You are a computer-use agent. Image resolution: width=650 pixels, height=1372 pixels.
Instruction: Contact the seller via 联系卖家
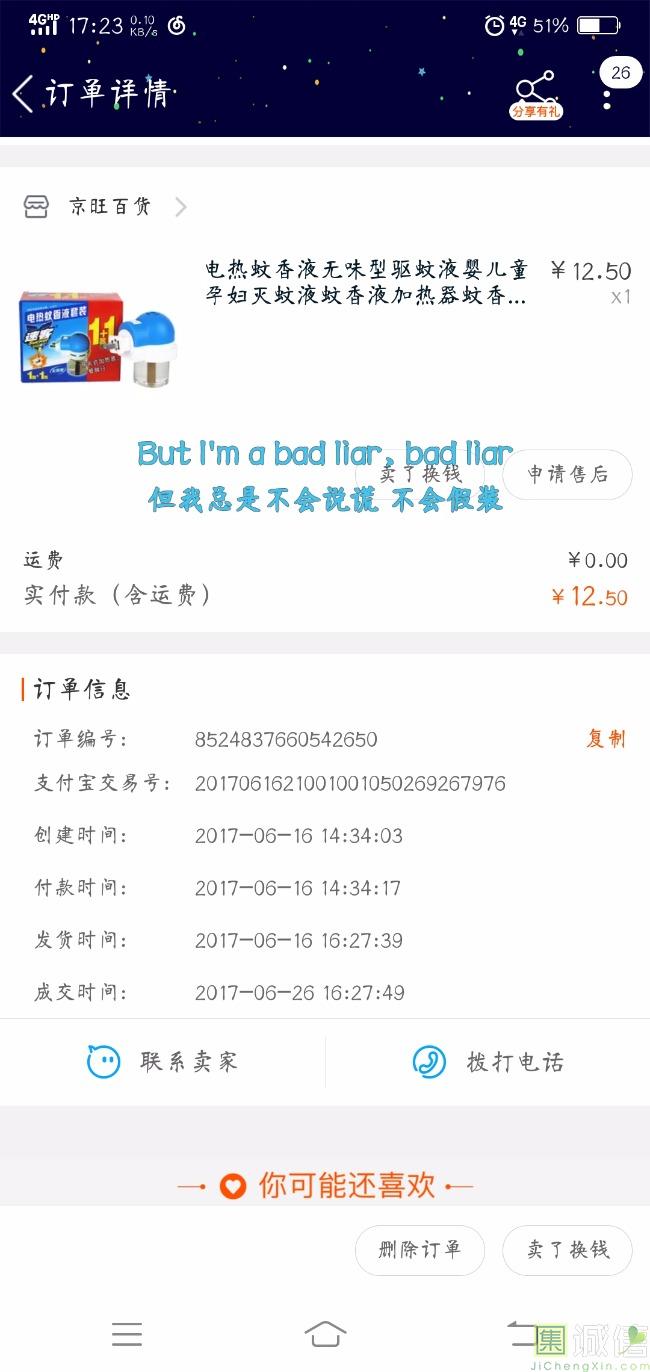click(163, 1062)
